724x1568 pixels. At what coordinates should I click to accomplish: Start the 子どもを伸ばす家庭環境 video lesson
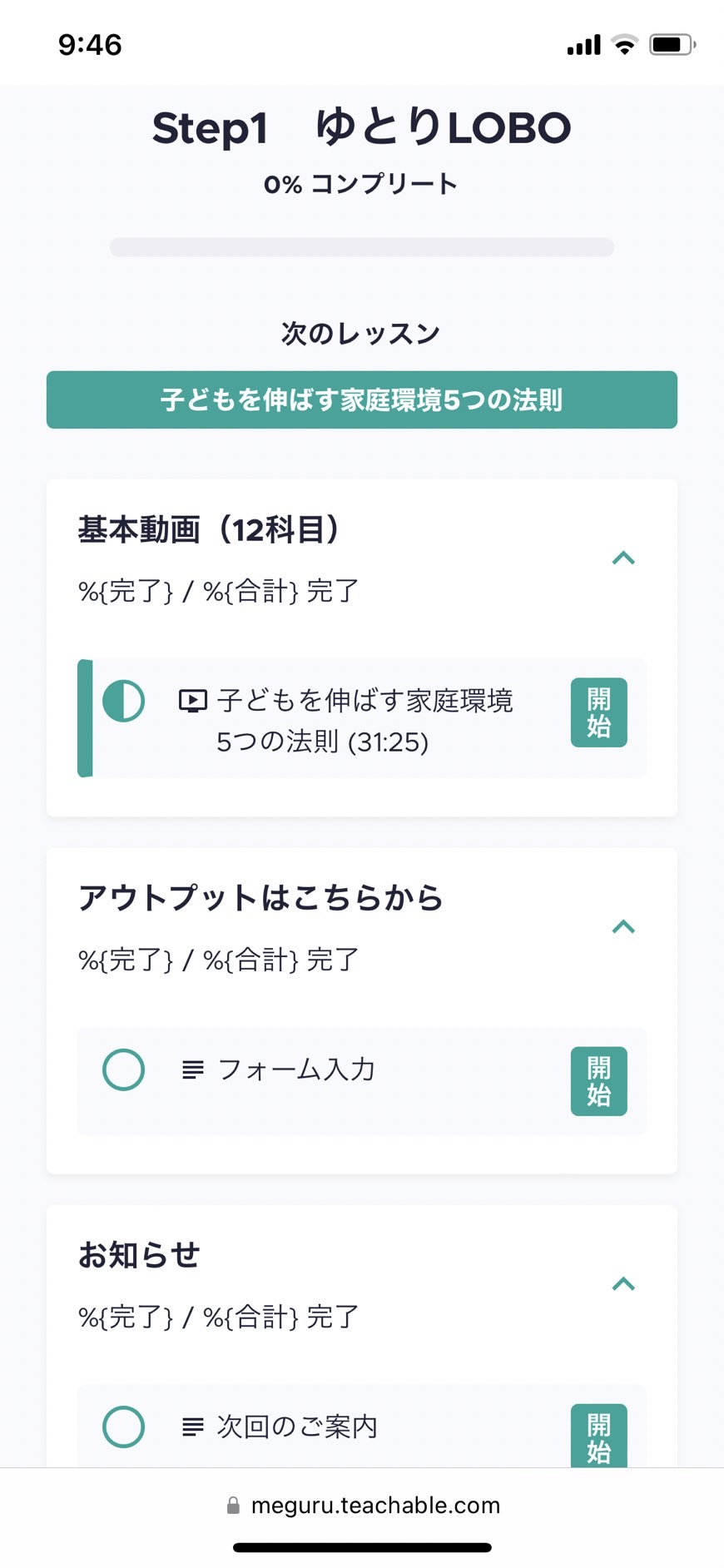(x=598, y=712)
